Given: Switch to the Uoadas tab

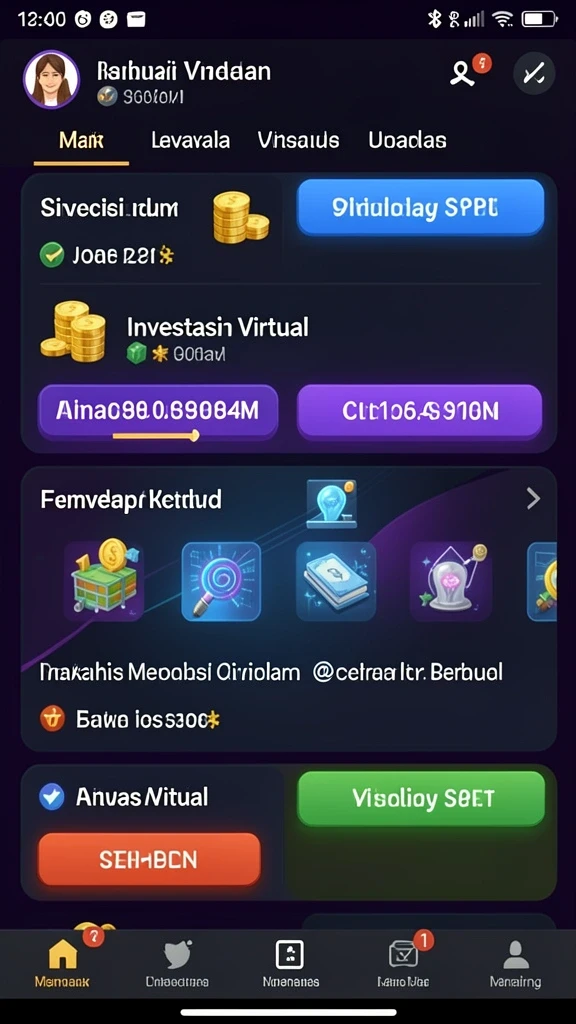Looking at the screenshot, I should pos(408,140).
